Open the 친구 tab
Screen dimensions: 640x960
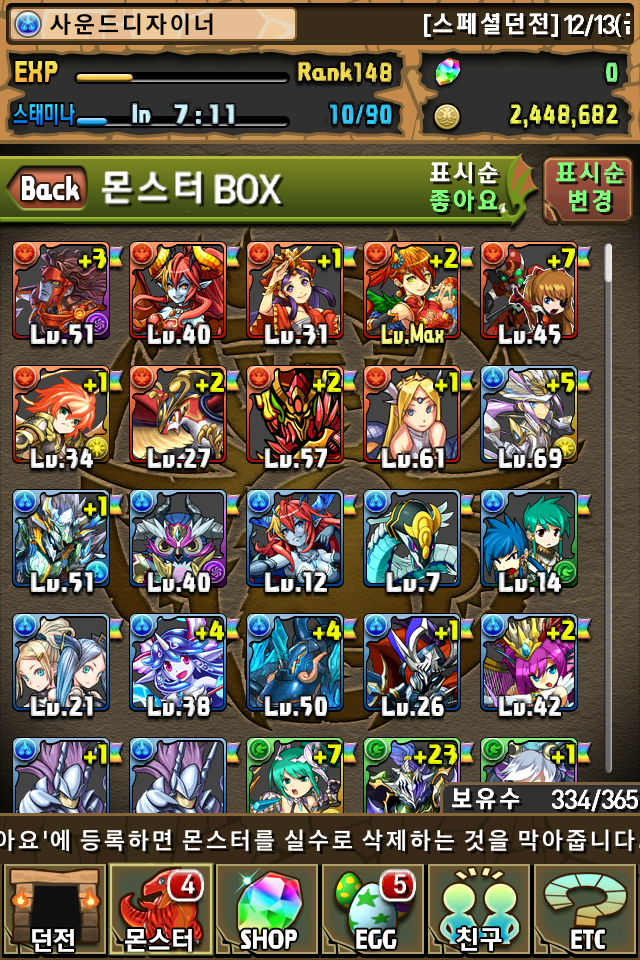479,910
